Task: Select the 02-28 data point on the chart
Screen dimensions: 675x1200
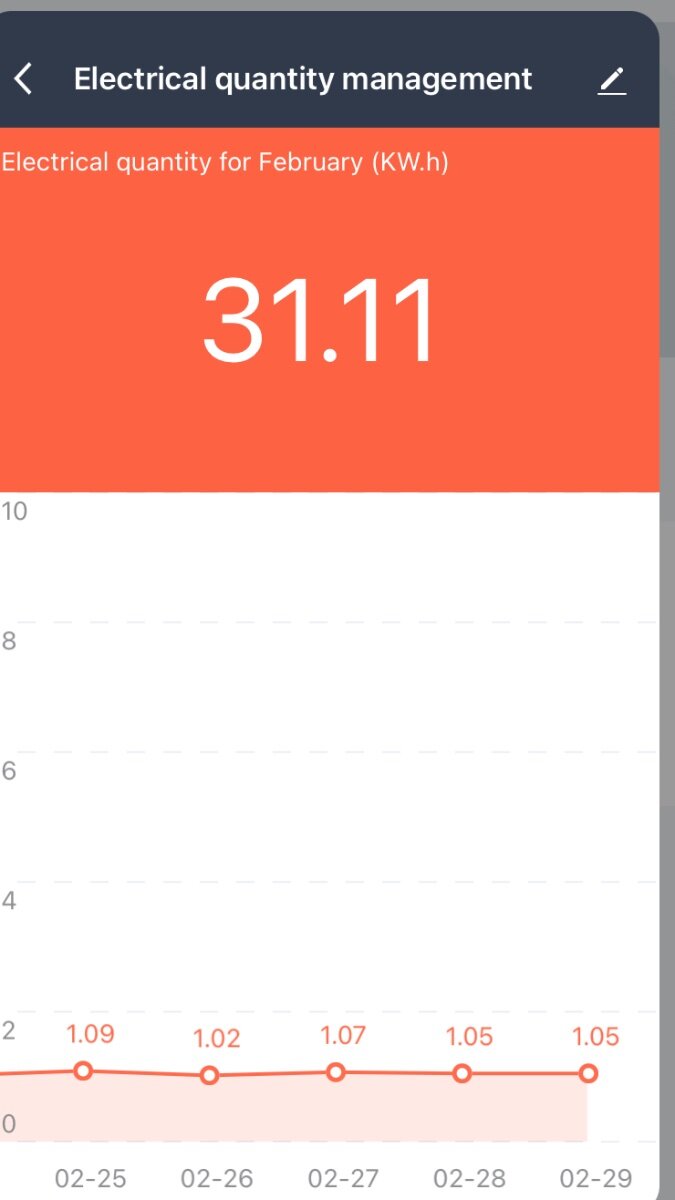Action: [462, 1074]
